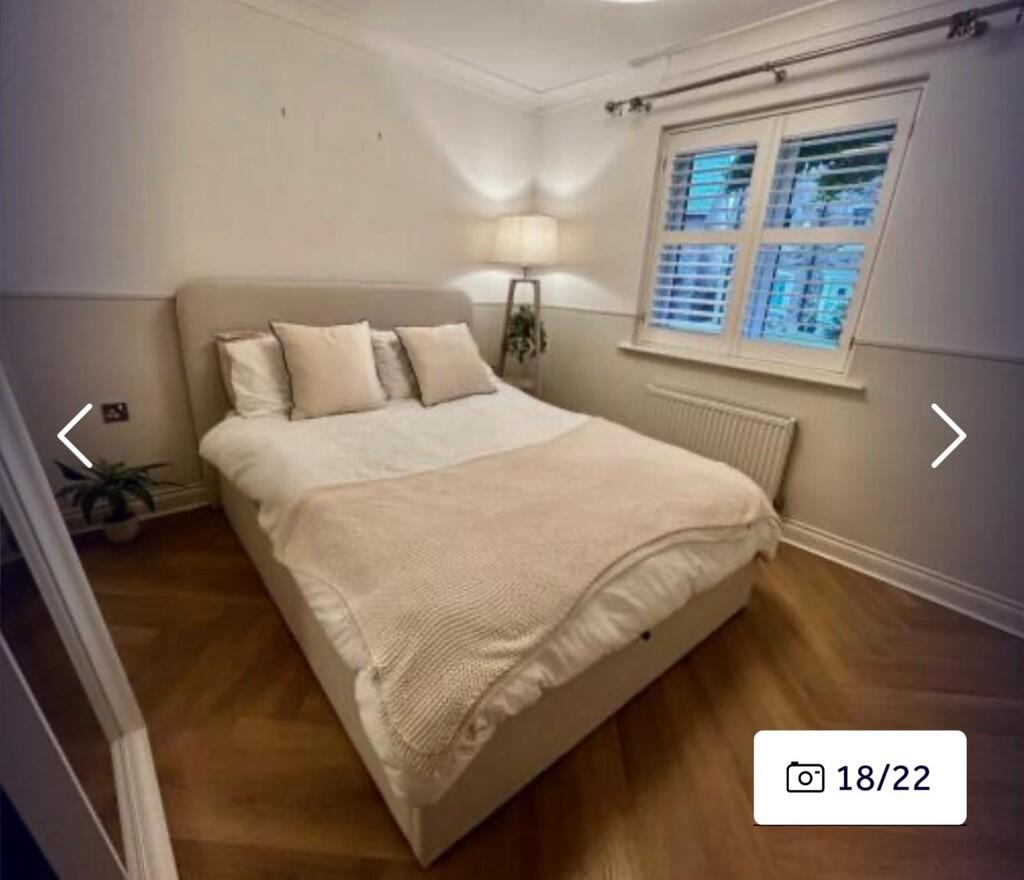This screenshot has height=880, width=1024.
Task: Go to the previous photo
Action: (75, 436)
